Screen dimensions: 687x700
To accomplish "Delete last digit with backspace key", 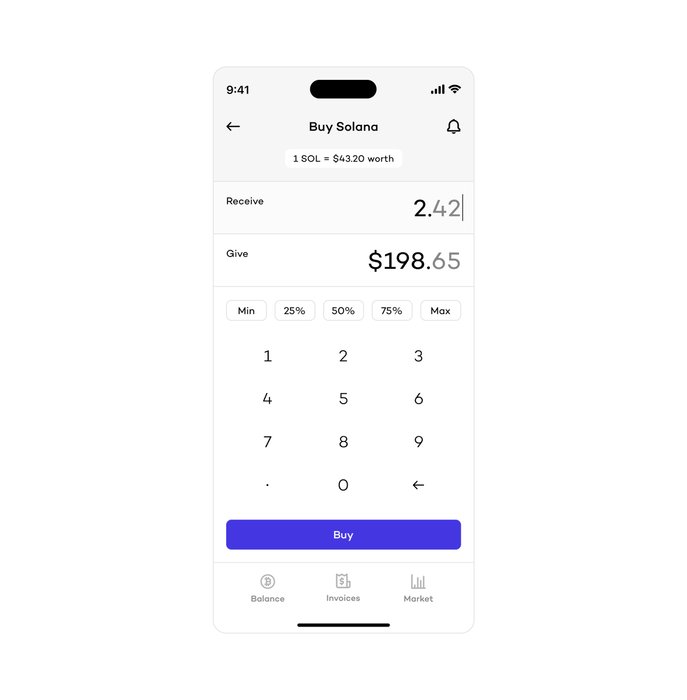I will [418, 485].
